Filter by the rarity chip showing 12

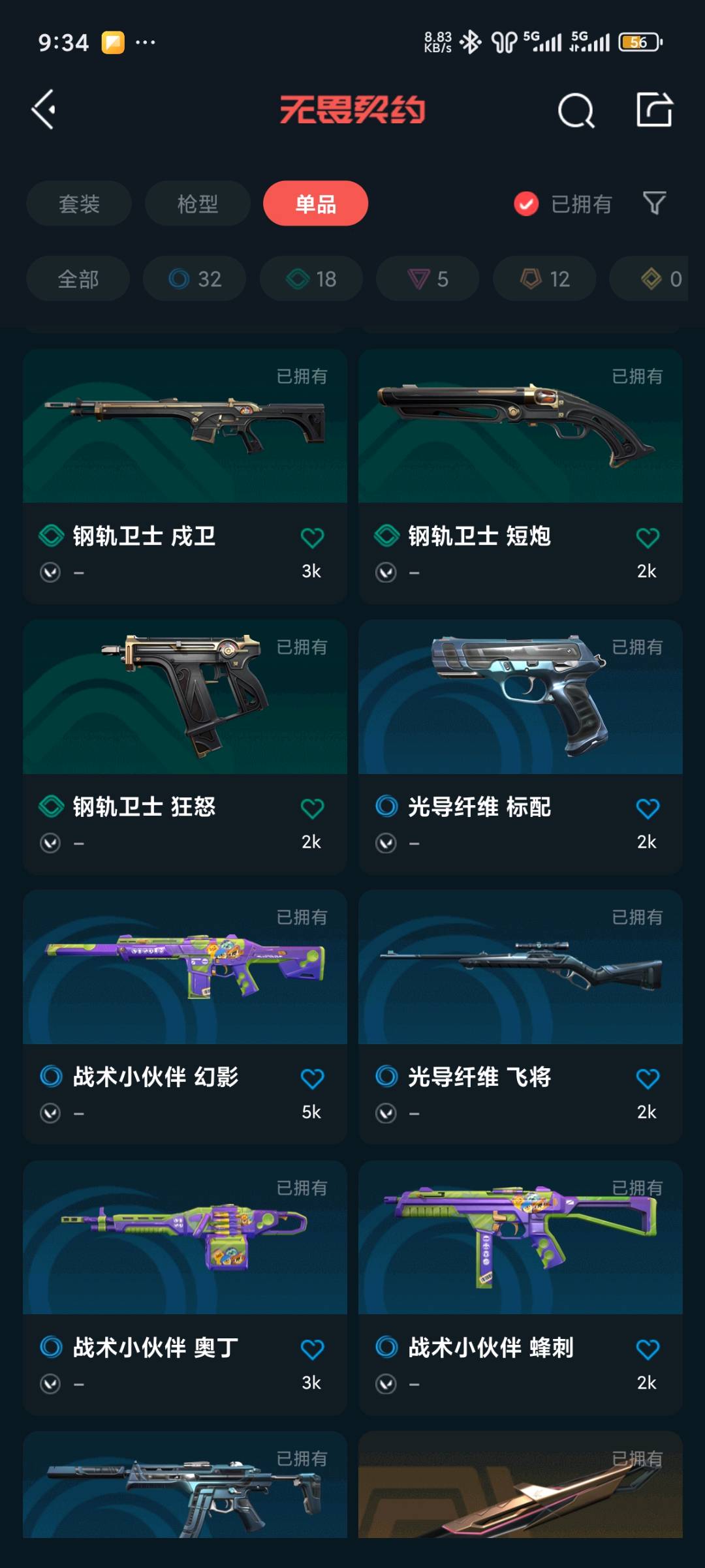(x=544, y=279)
